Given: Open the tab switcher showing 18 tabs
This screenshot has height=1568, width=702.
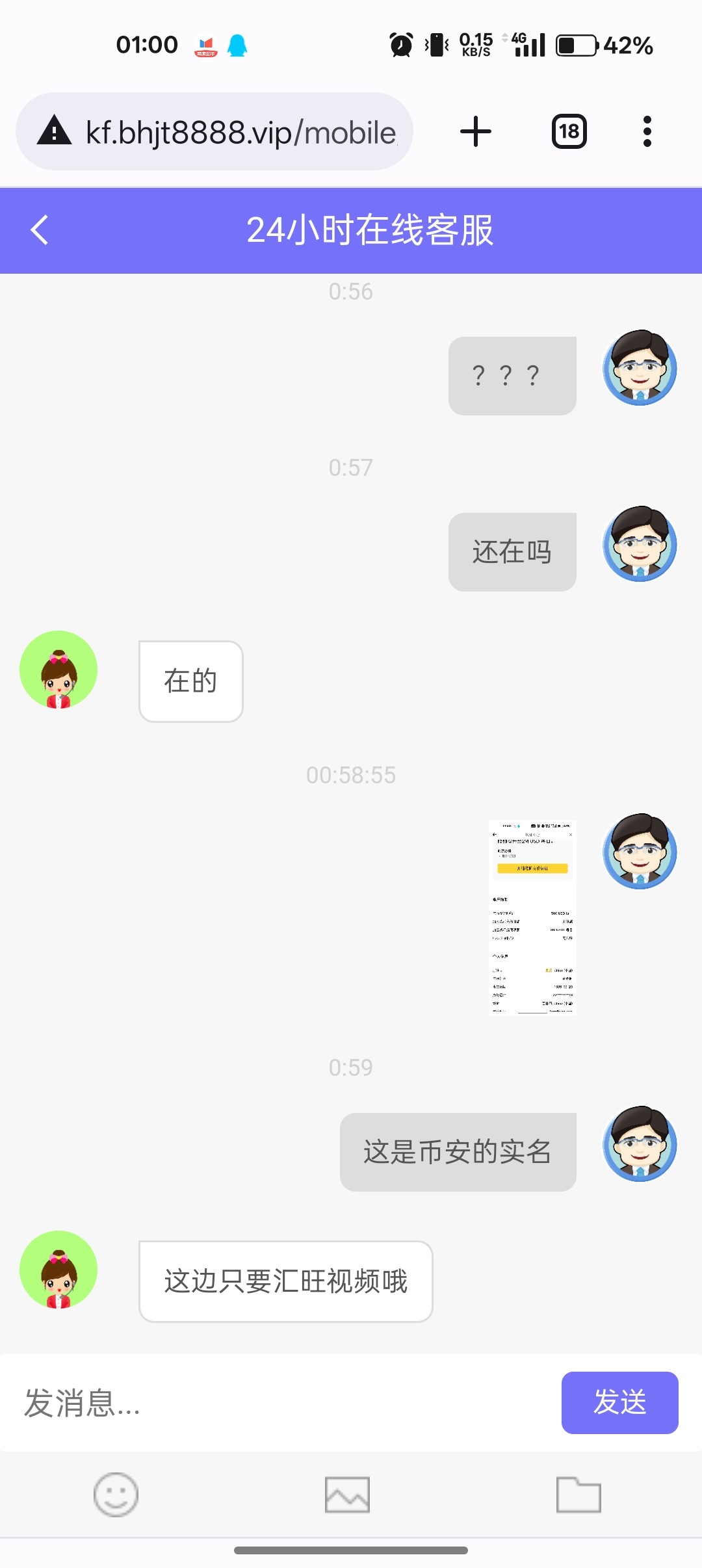Looking at the screenshot, I should point(569,132).
